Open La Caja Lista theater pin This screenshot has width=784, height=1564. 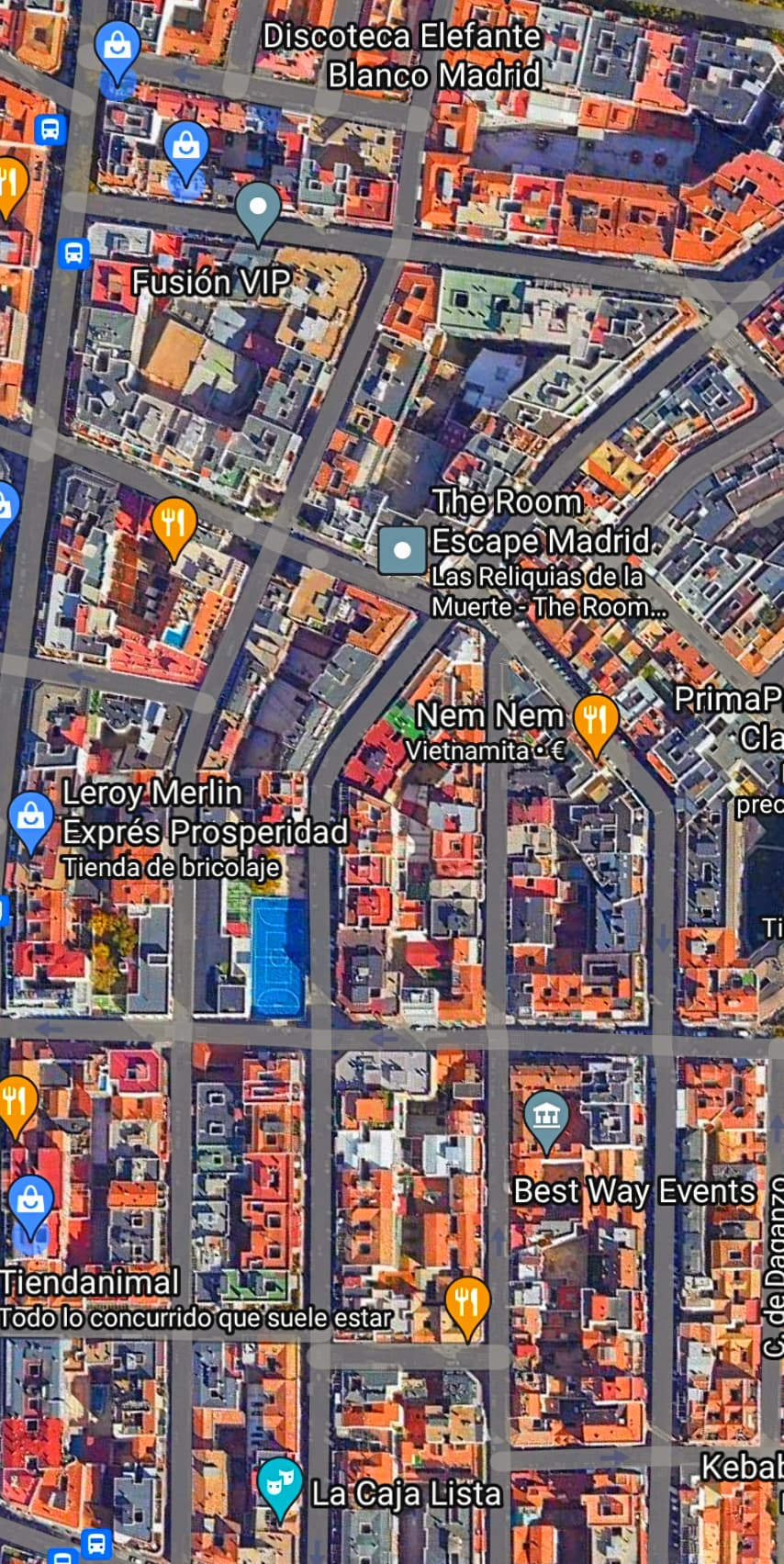[x=280, y=1487]
